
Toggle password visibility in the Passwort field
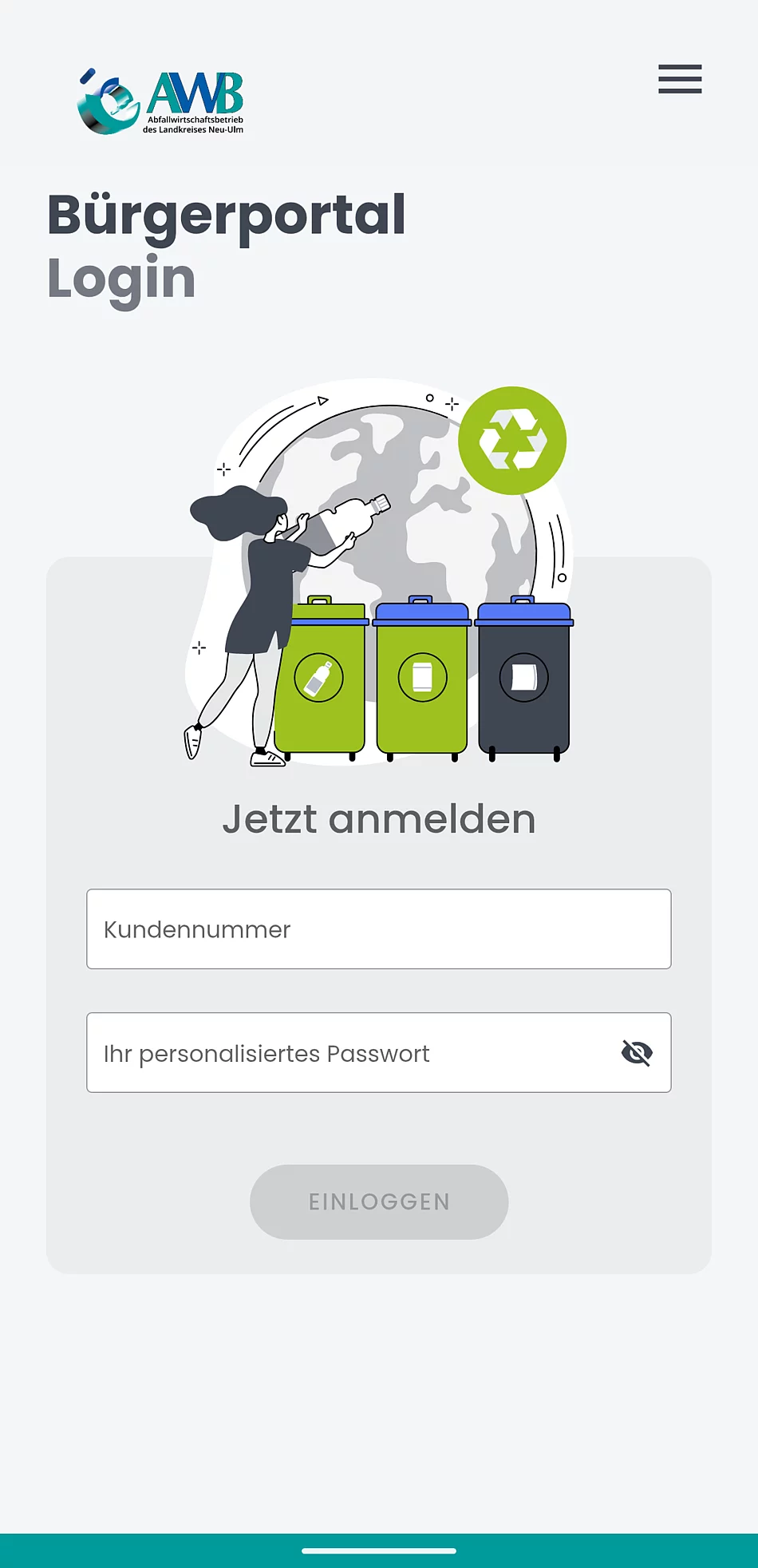pyautogui.click(x=636, y=1052)
